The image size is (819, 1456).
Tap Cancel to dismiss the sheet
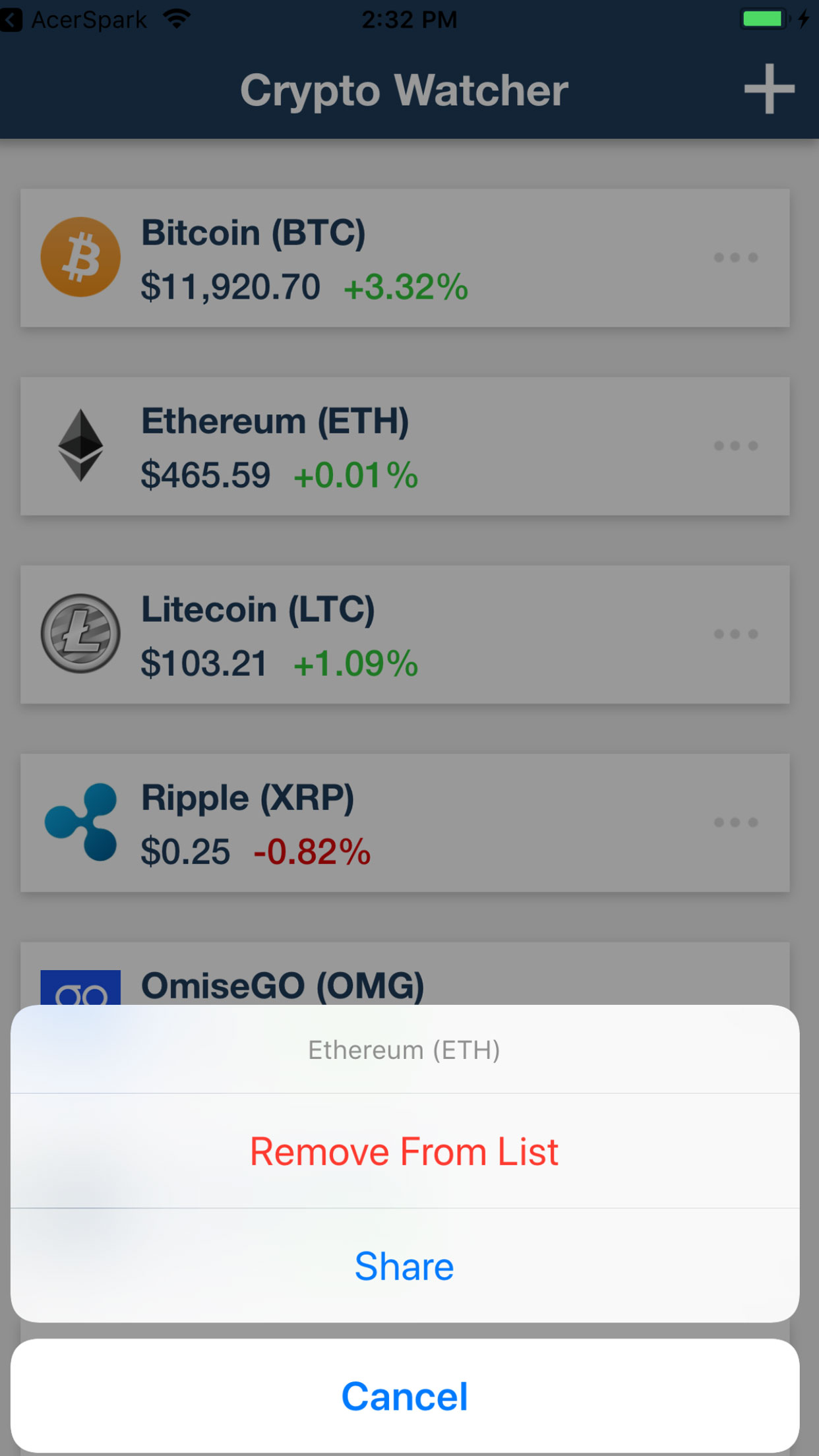click(404, 1395)
